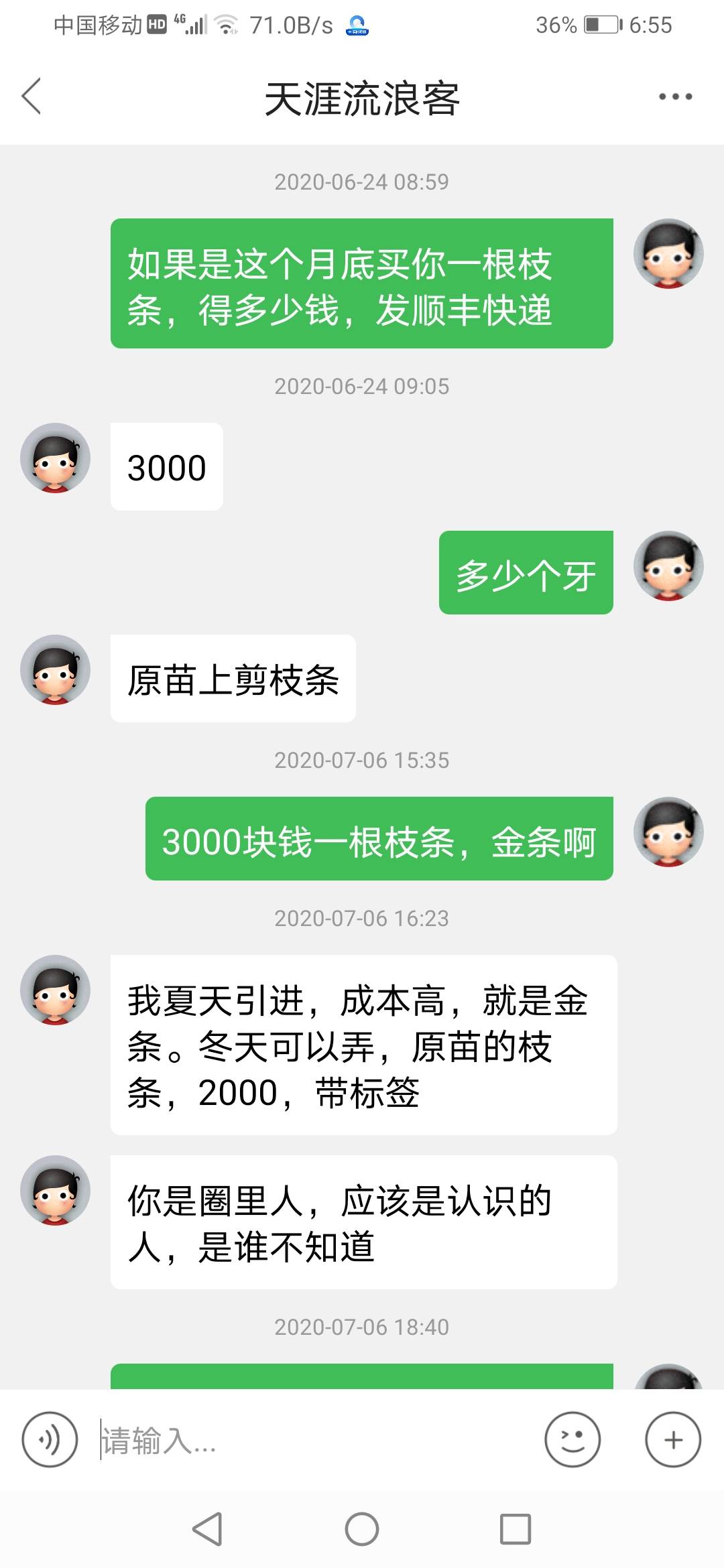Open the emoji picker
The width and height of the screenshot is (724, 1568).
[572, 1439]
